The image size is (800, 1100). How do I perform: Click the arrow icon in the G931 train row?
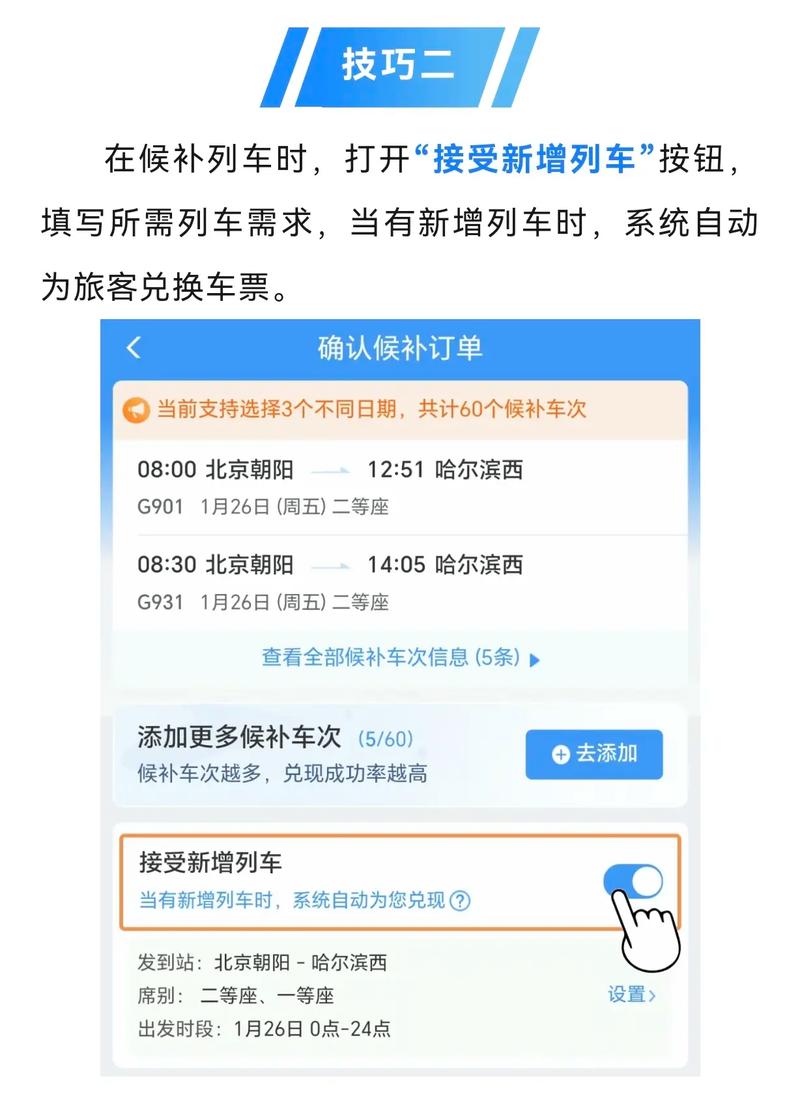(x=335, y=565)
